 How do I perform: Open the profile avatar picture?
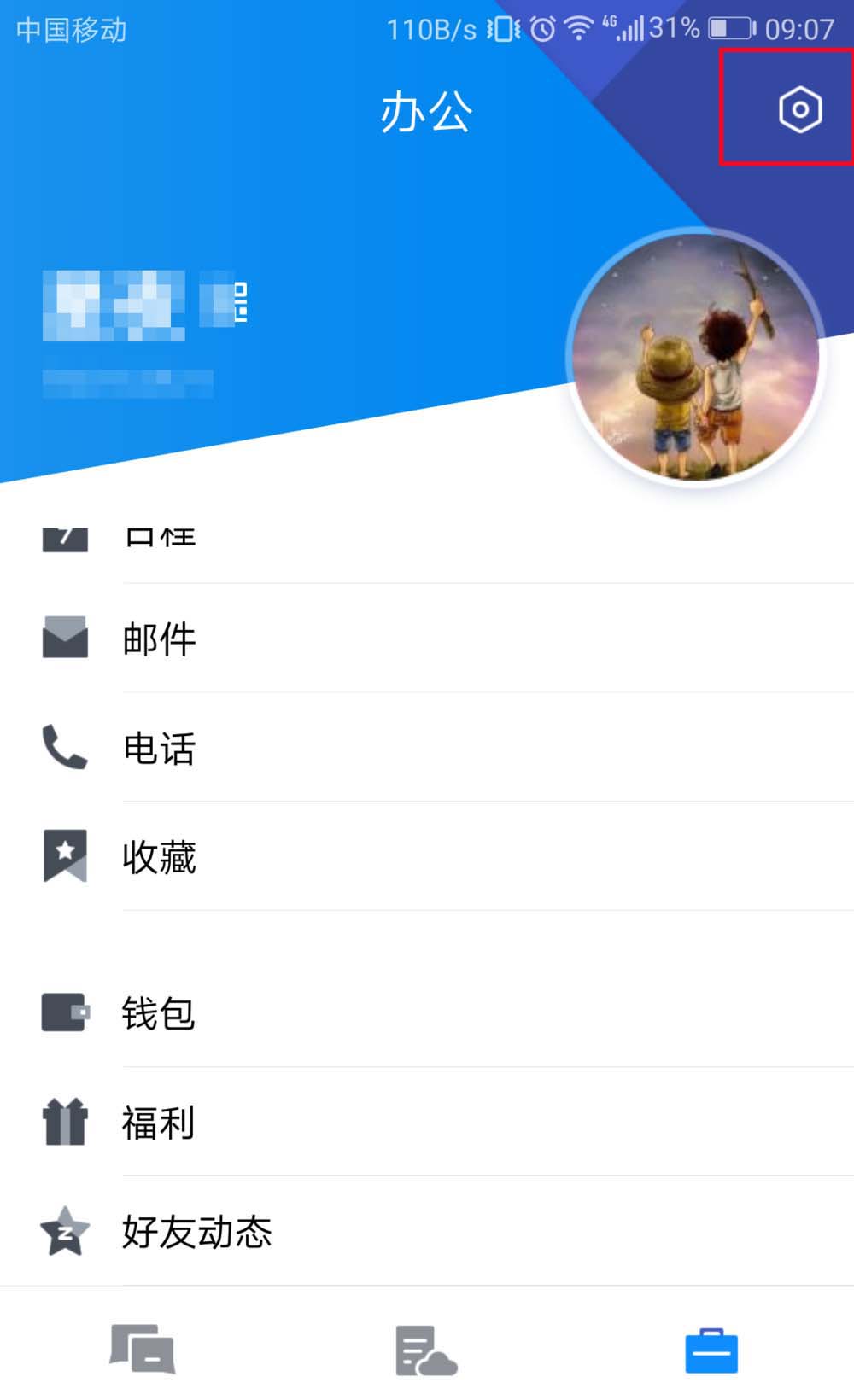point(695,357)
